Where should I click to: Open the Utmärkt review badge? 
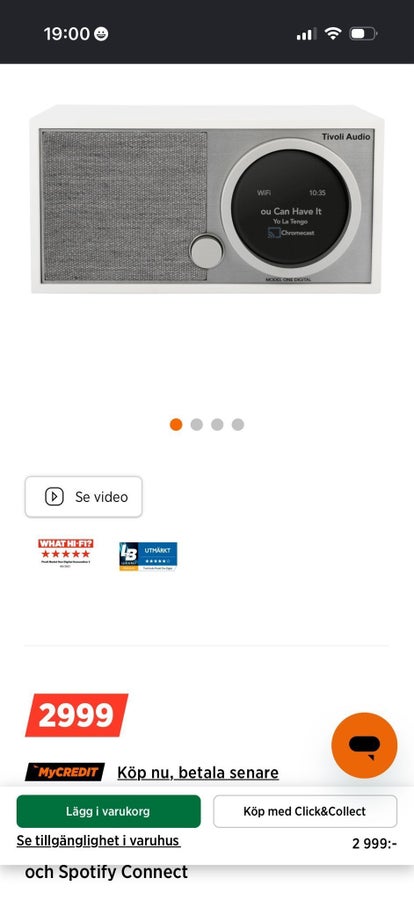[x=148, y=556]
